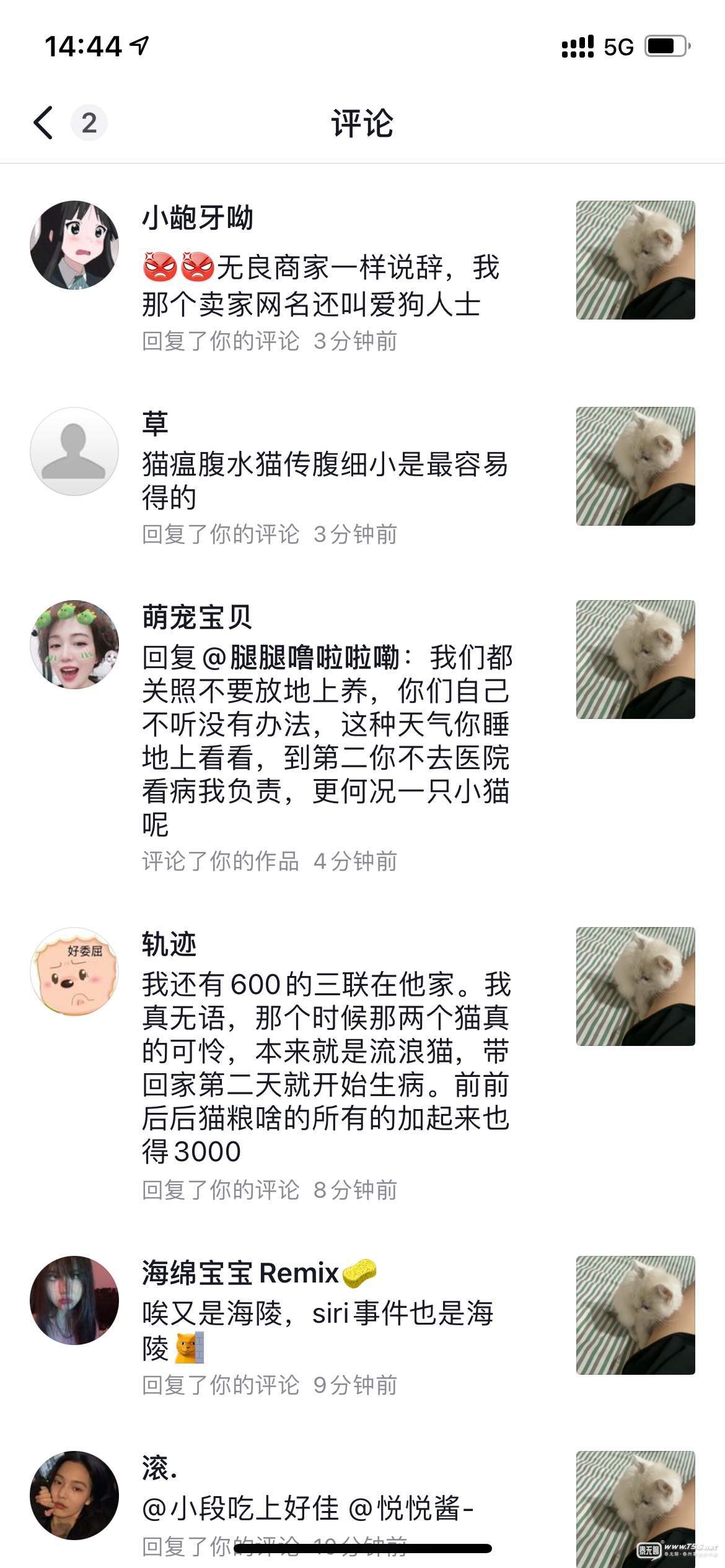Open the default avatar of user 草

[74, 451]
